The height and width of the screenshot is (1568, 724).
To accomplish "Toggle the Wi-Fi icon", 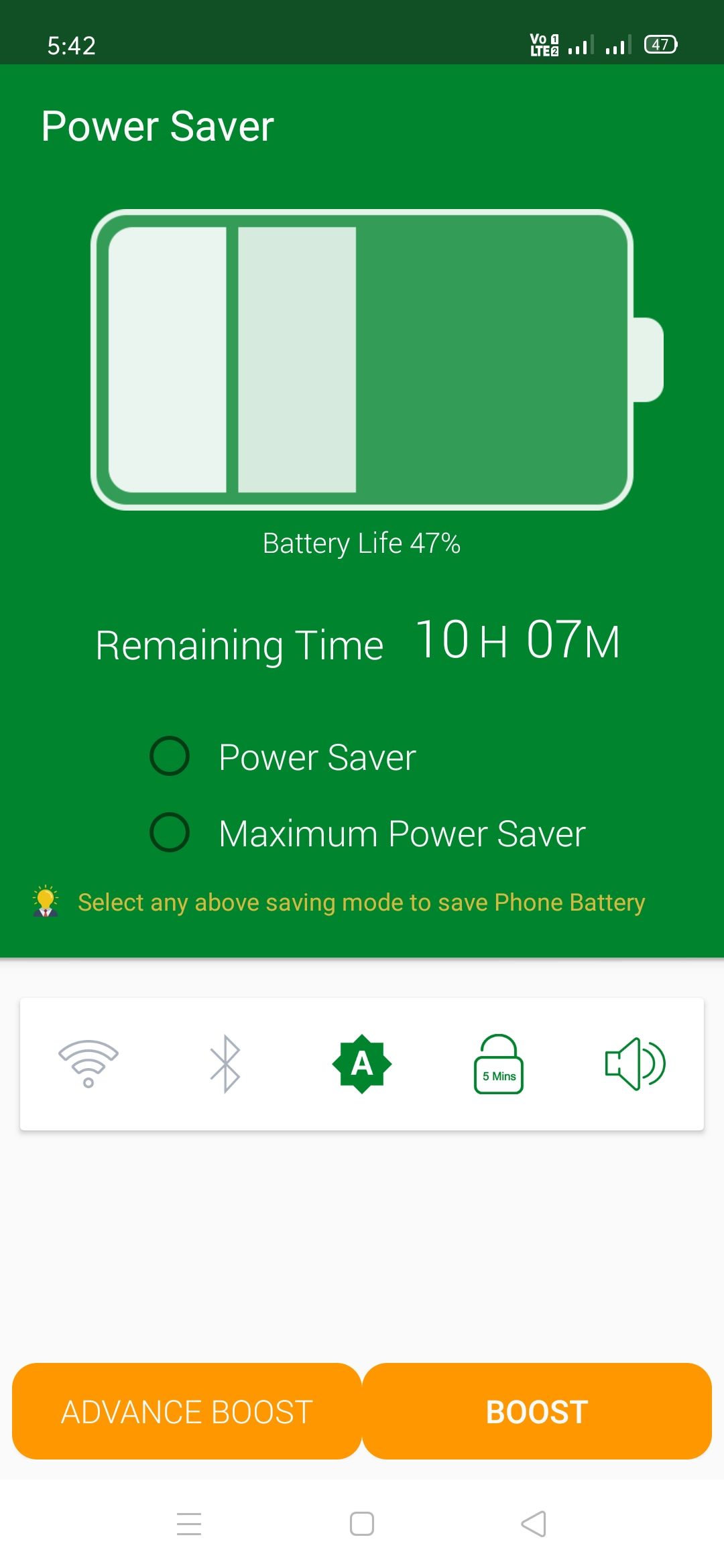I will pos(88,1063).
